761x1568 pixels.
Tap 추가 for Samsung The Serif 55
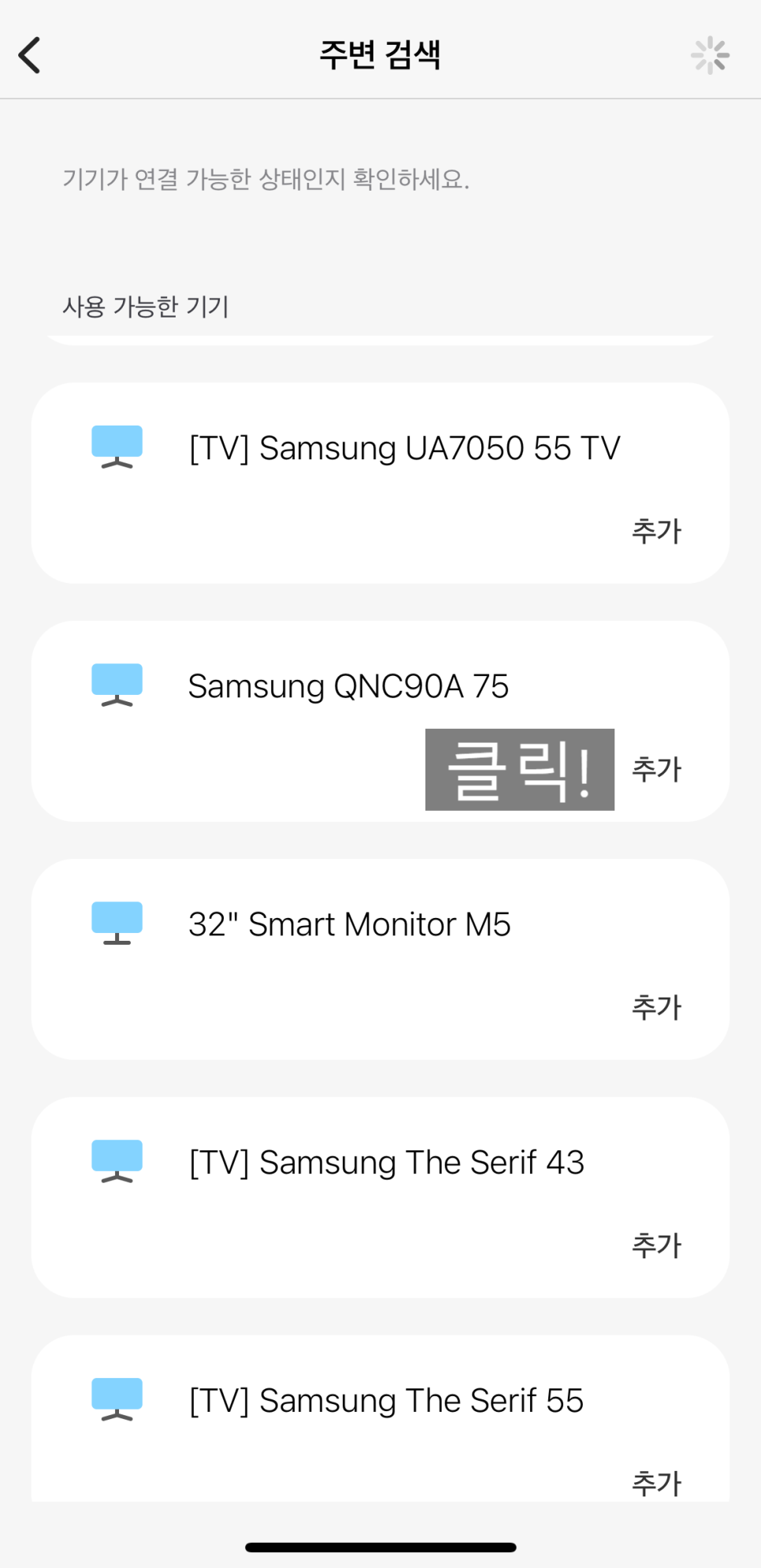pos(656,1483)
